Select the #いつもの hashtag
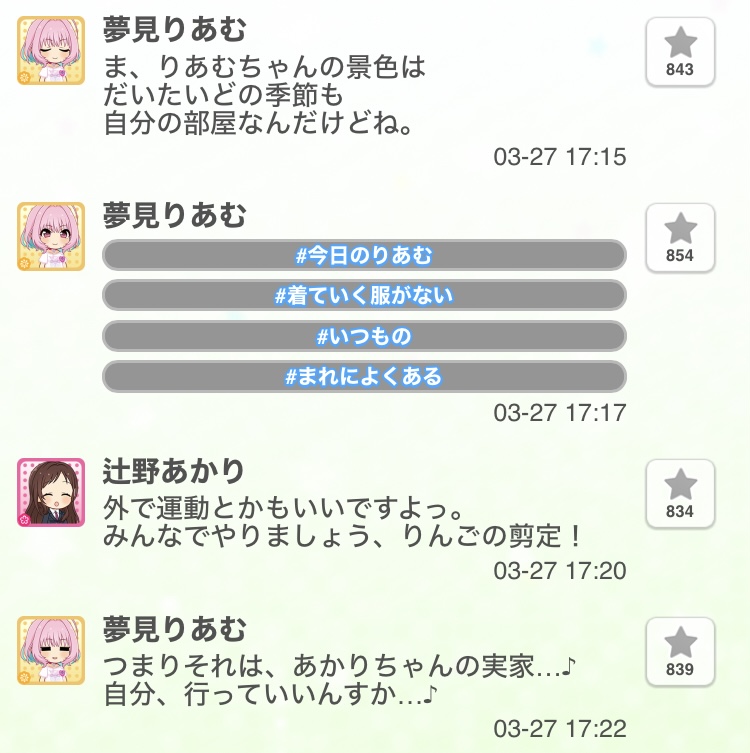The height and width of the screenshot is (753, 750). coord(365,336)
